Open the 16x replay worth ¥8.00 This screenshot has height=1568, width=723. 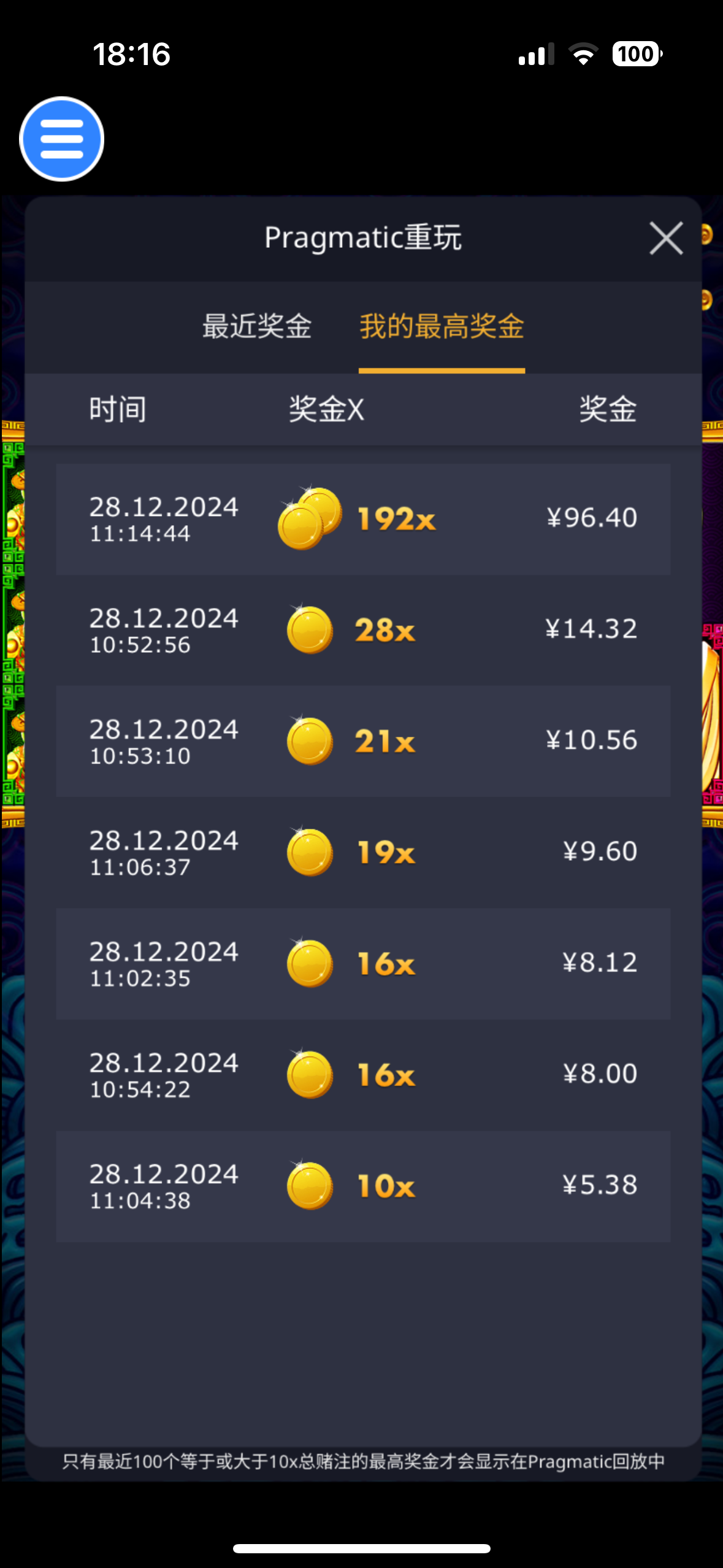click(363, 1075)
